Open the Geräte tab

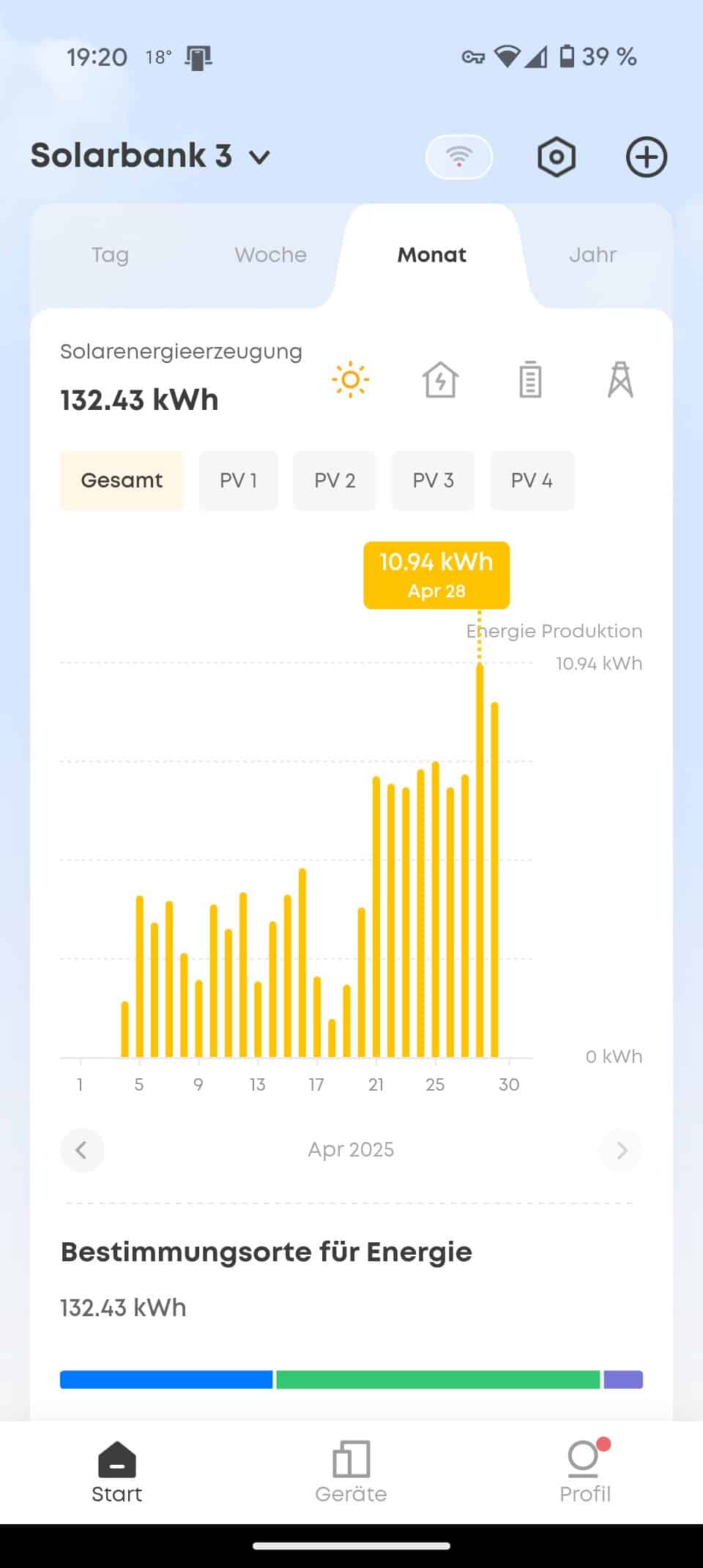click(x=351, y=1471)
